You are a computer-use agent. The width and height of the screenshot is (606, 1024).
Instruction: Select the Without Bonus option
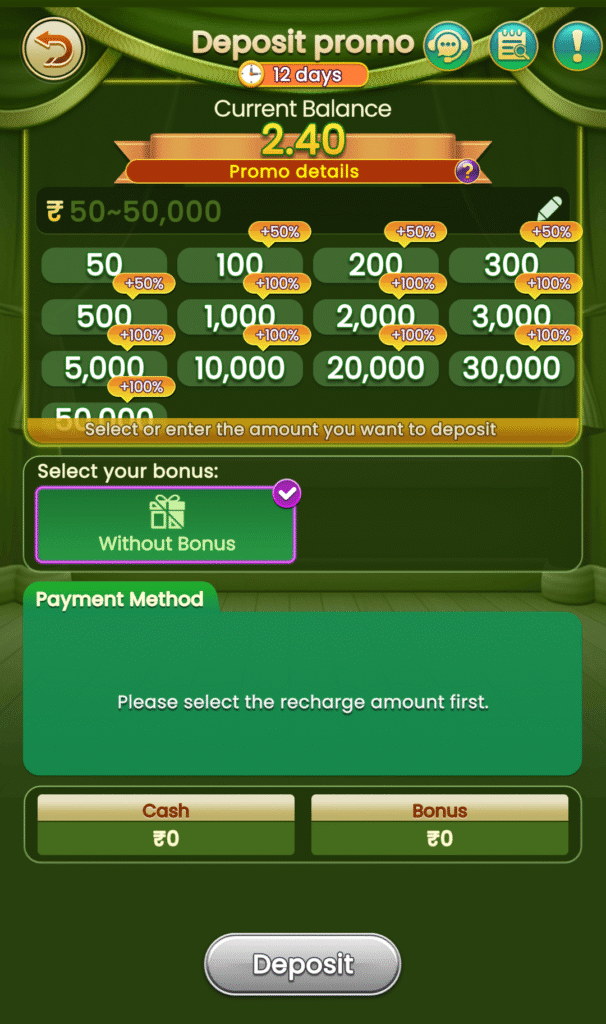(166, 525)
